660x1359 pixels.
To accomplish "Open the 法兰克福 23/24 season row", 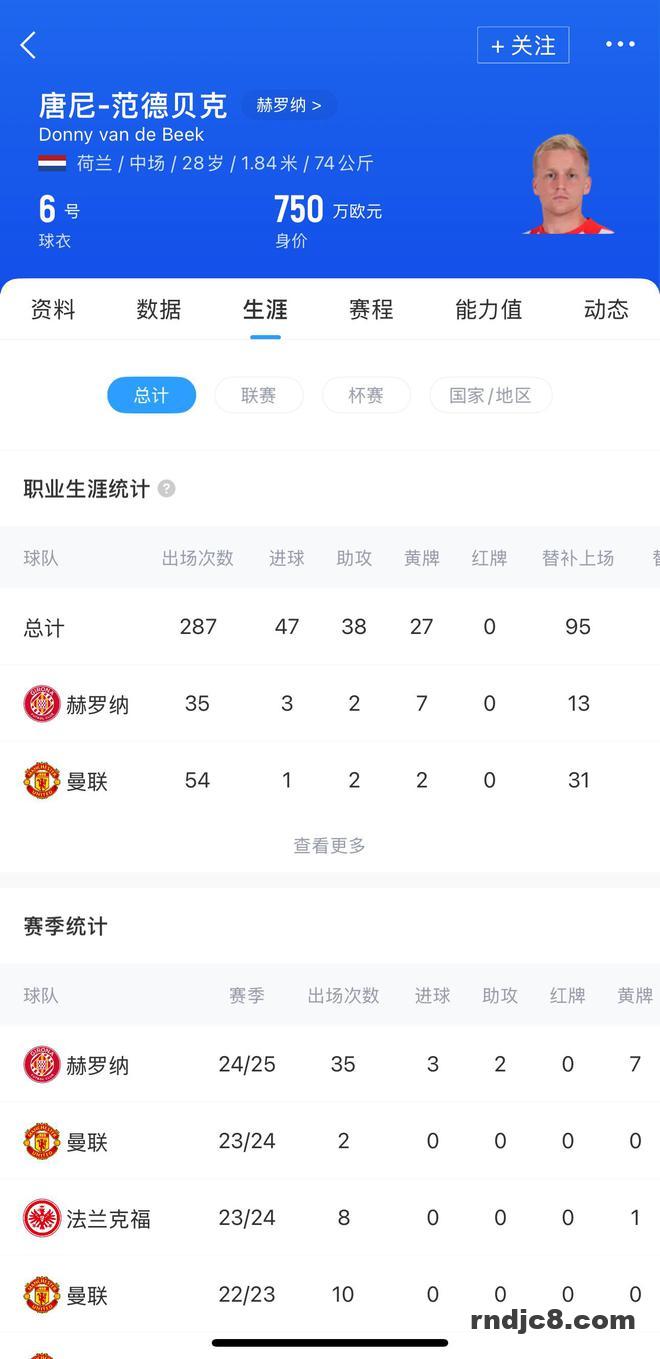I will click(330, 1218).
